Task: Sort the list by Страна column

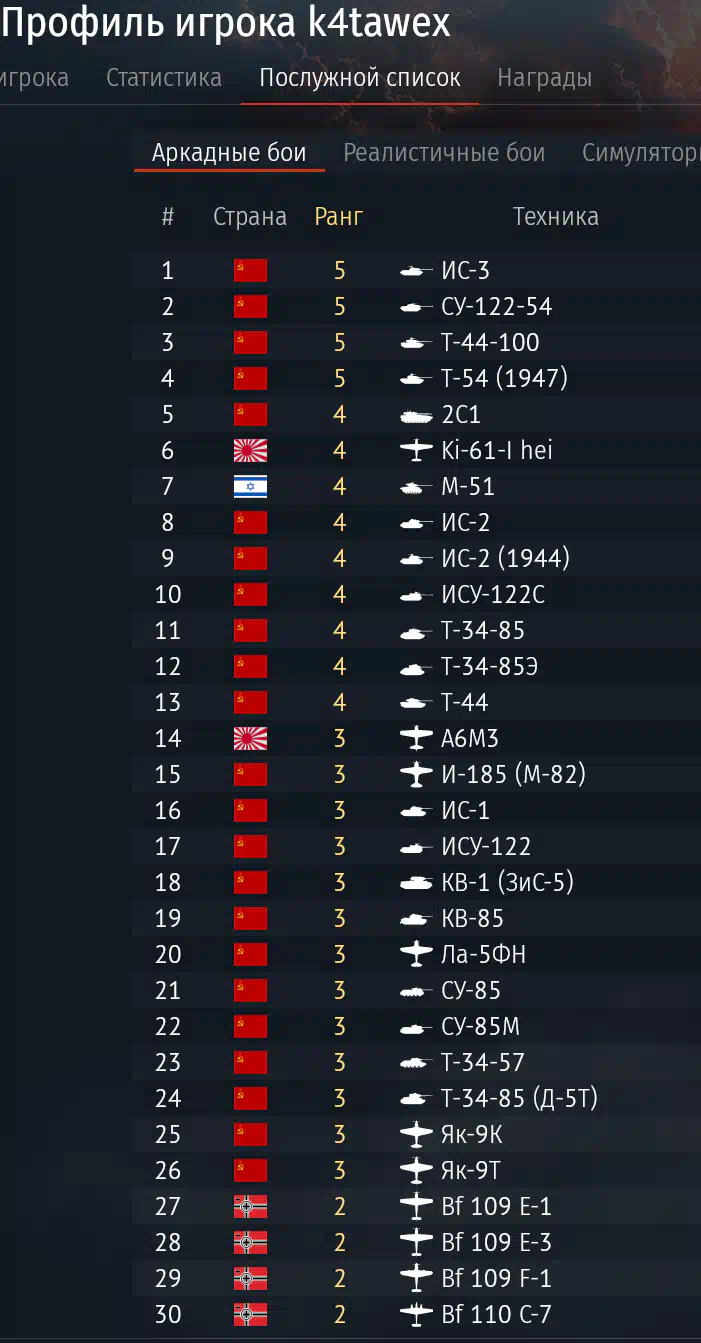Action: (250, 217)
